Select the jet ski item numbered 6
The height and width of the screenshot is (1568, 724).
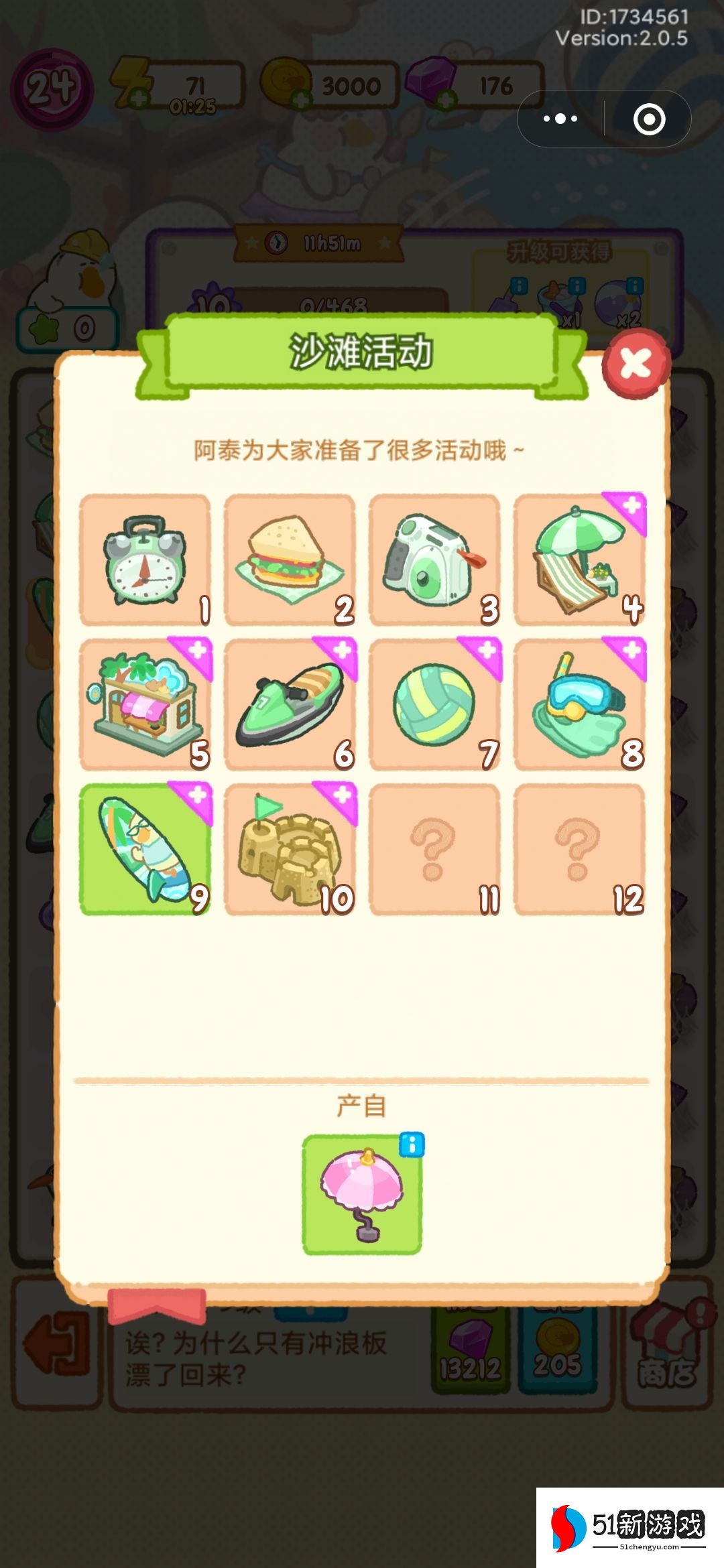(x=290, y=705)
